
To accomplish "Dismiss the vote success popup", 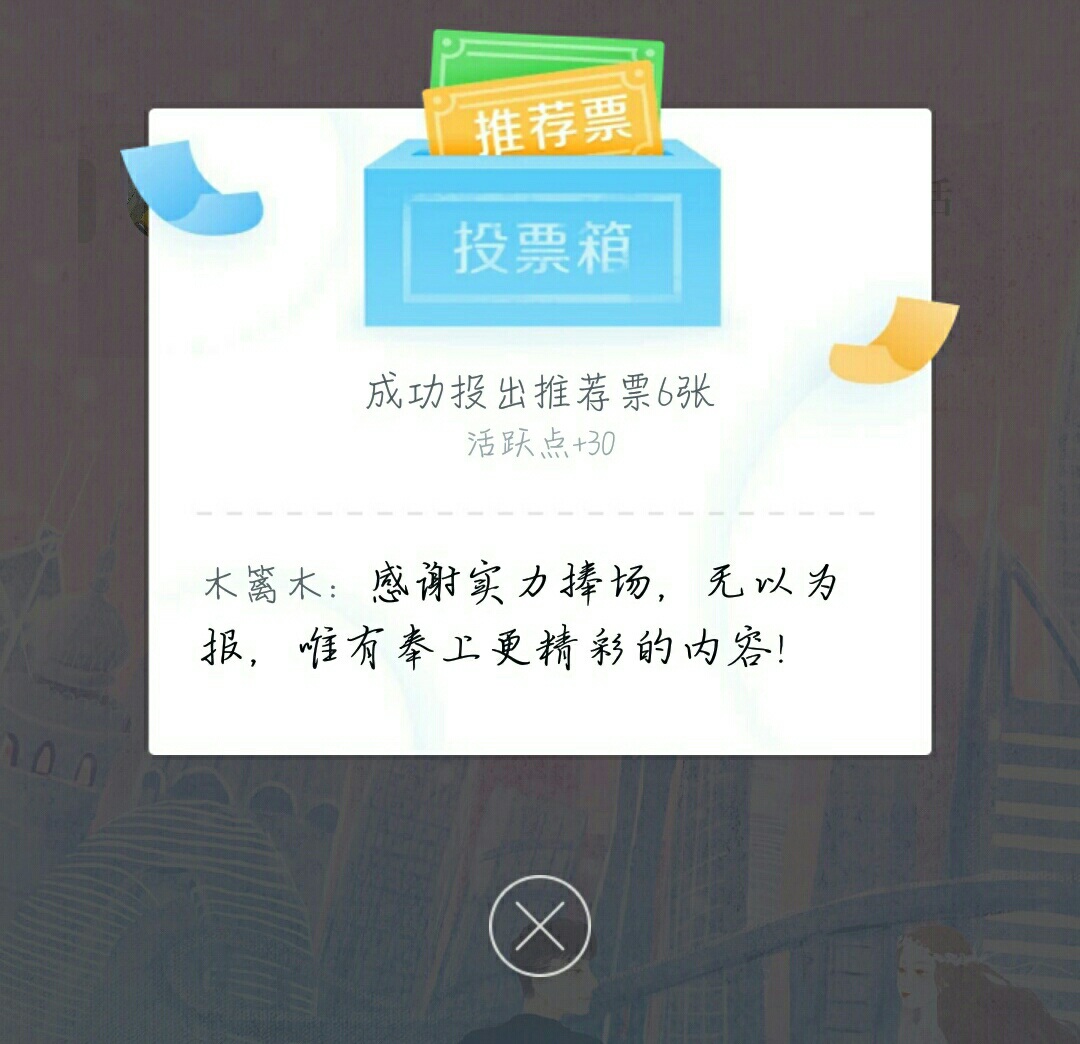I will click(x=540, y=926).
